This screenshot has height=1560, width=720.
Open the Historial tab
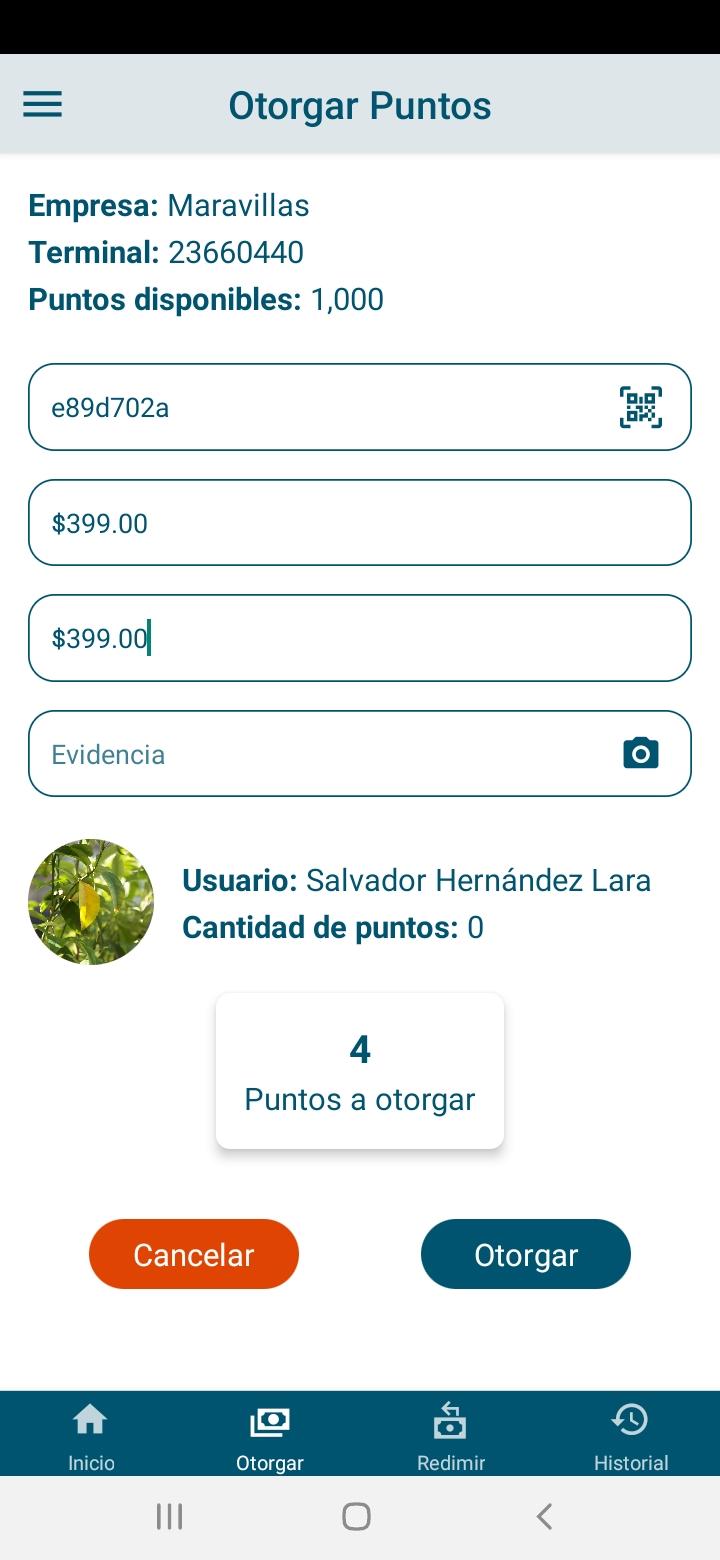tap(631, 1436)
